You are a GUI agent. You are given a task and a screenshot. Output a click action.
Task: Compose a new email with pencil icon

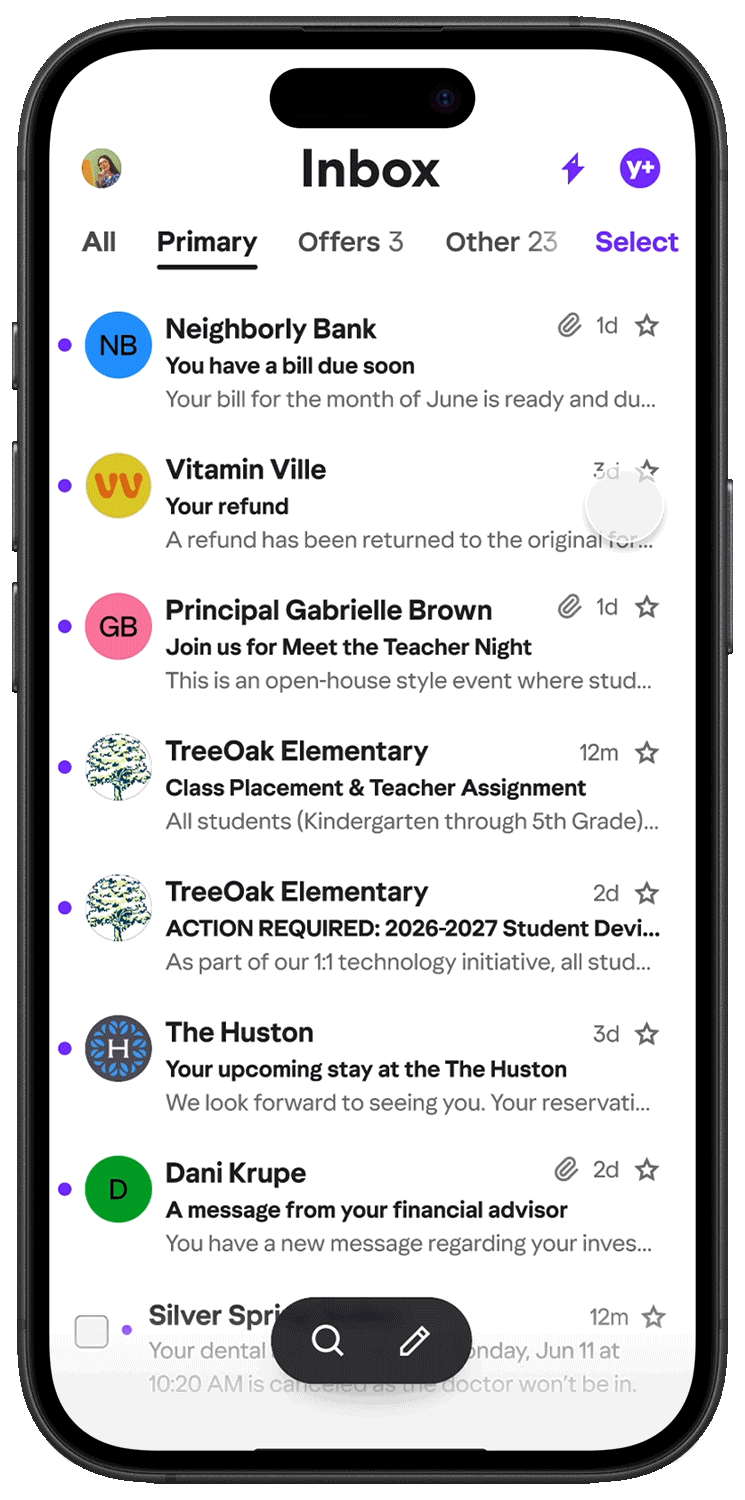(414, 1340)
